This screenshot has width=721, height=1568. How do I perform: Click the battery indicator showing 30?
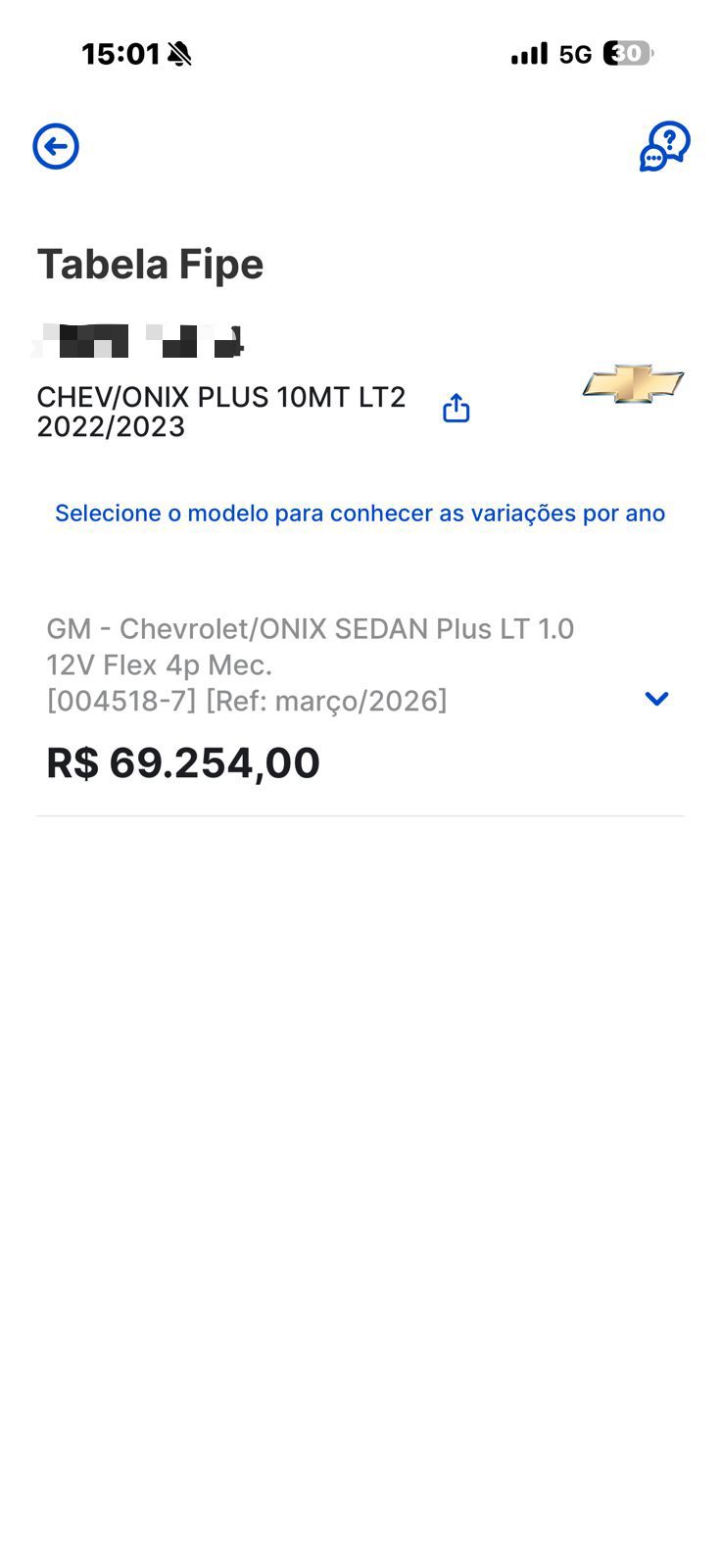(x=628, y=54)
